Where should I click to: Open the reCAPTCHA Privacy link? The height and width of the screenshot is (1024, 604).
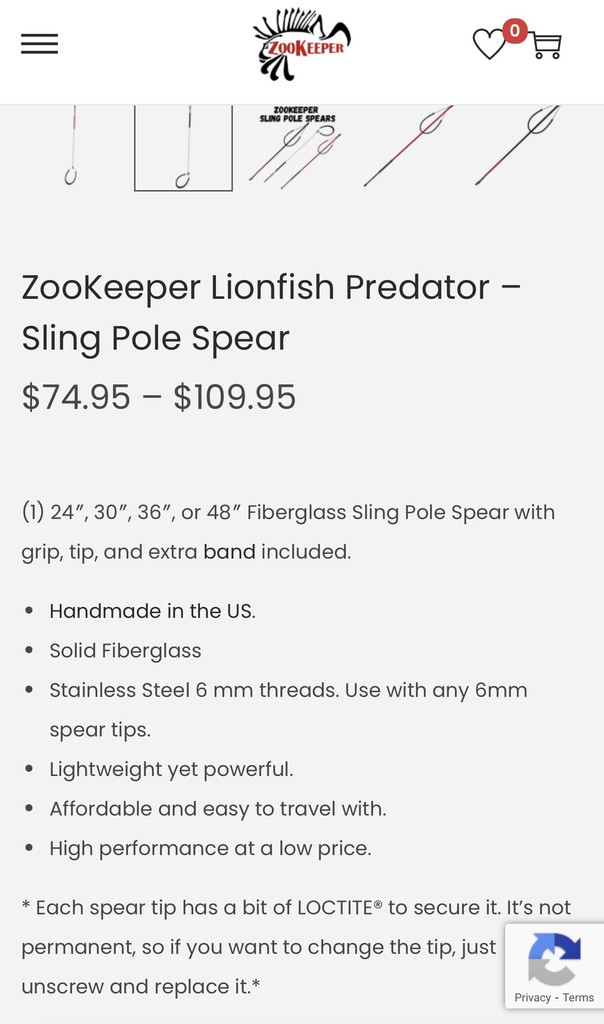coord(532,997)
